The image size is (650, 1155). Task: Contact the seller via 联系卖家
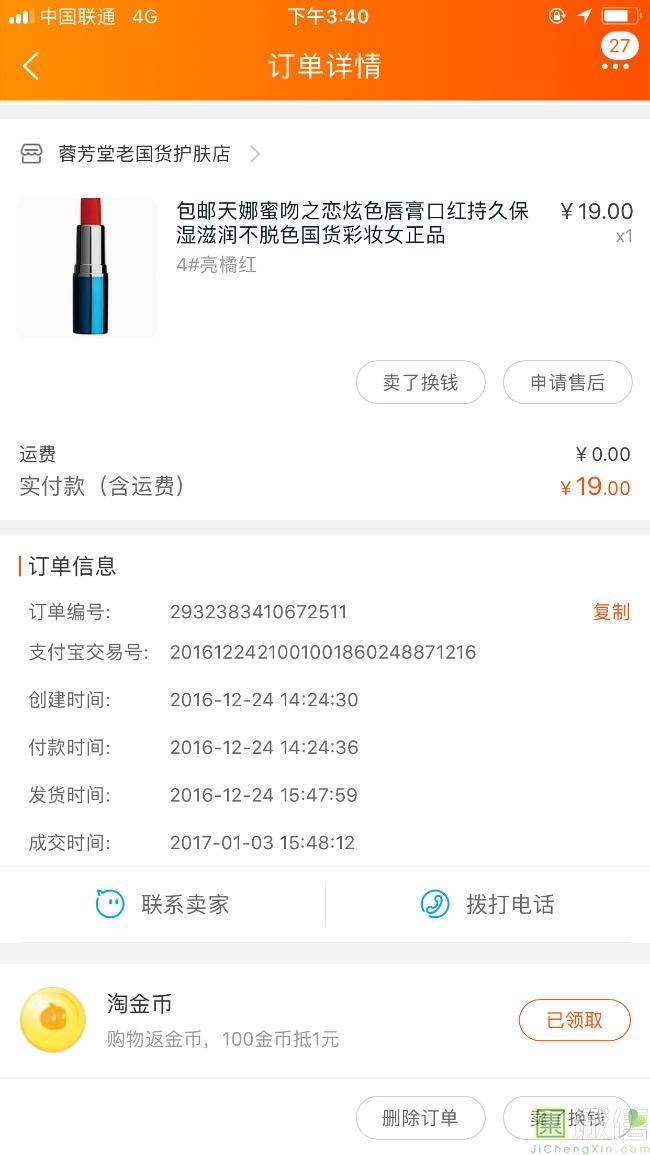pos(163,904)
